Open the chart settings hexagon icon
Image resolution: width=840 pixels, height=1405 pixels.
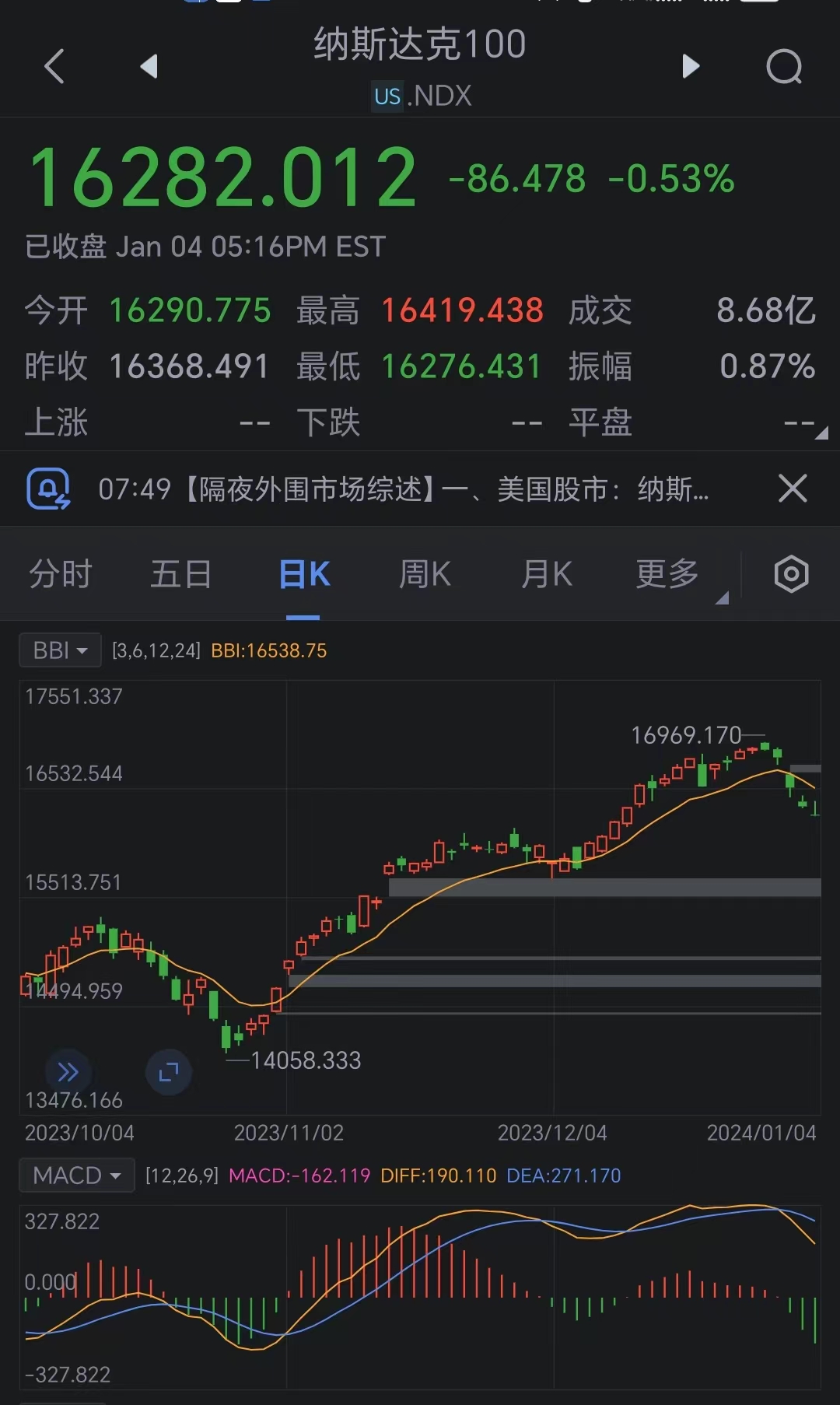pyautogui.click(x=791, y=575)
